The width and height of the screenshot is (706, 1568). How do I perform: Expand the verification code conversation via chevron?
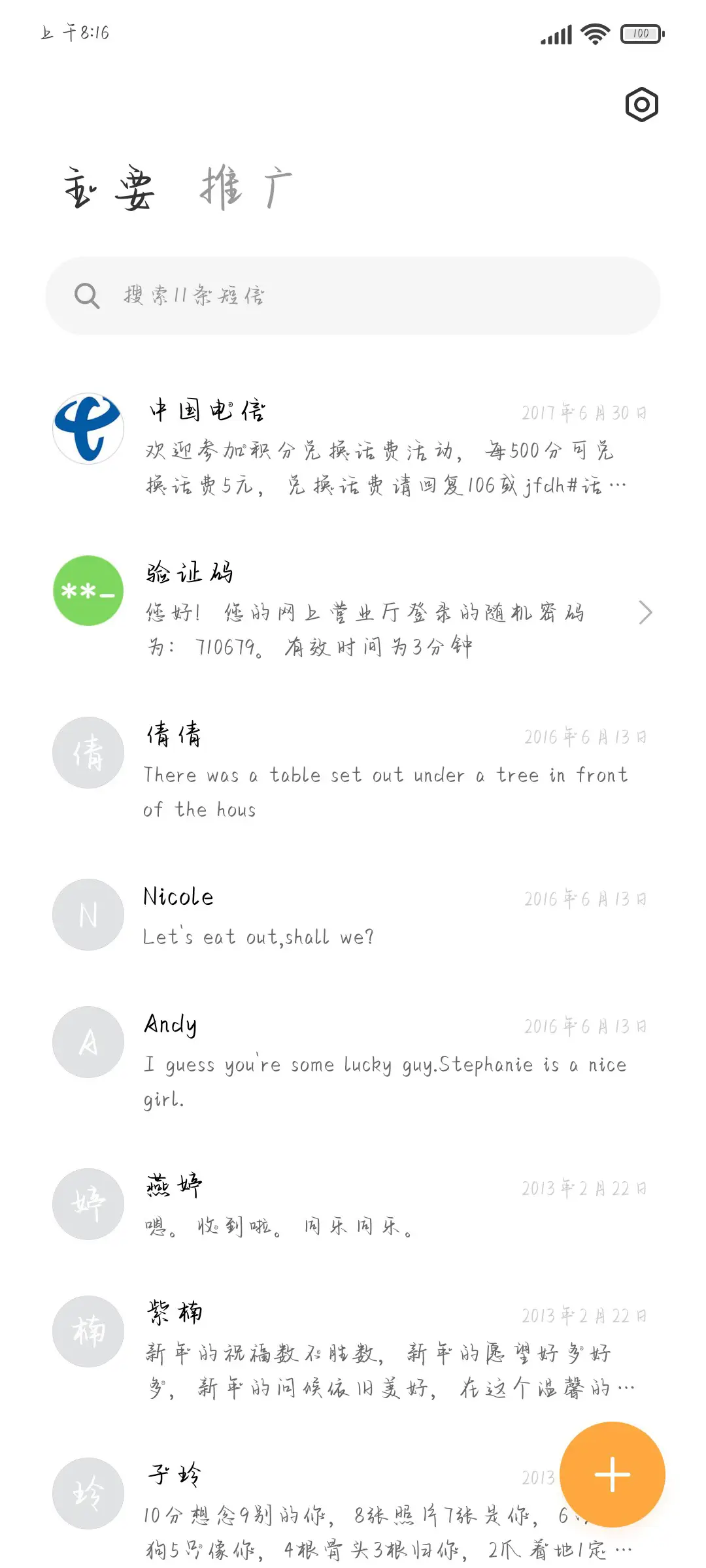coord(646,613)
